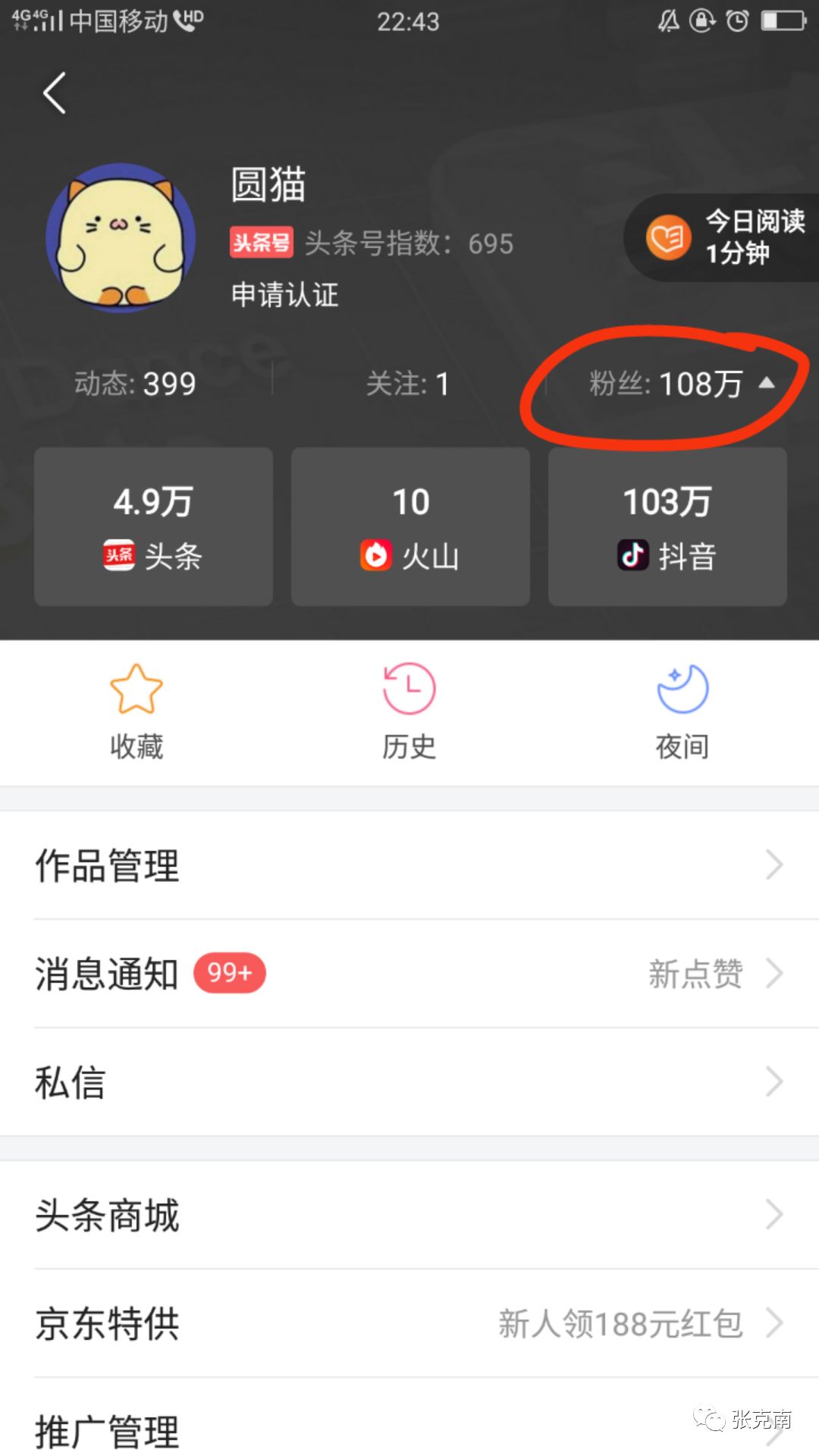Screen dimensions: 819x1456
Task: Open 推广管理
Action: pos(409,1430)
